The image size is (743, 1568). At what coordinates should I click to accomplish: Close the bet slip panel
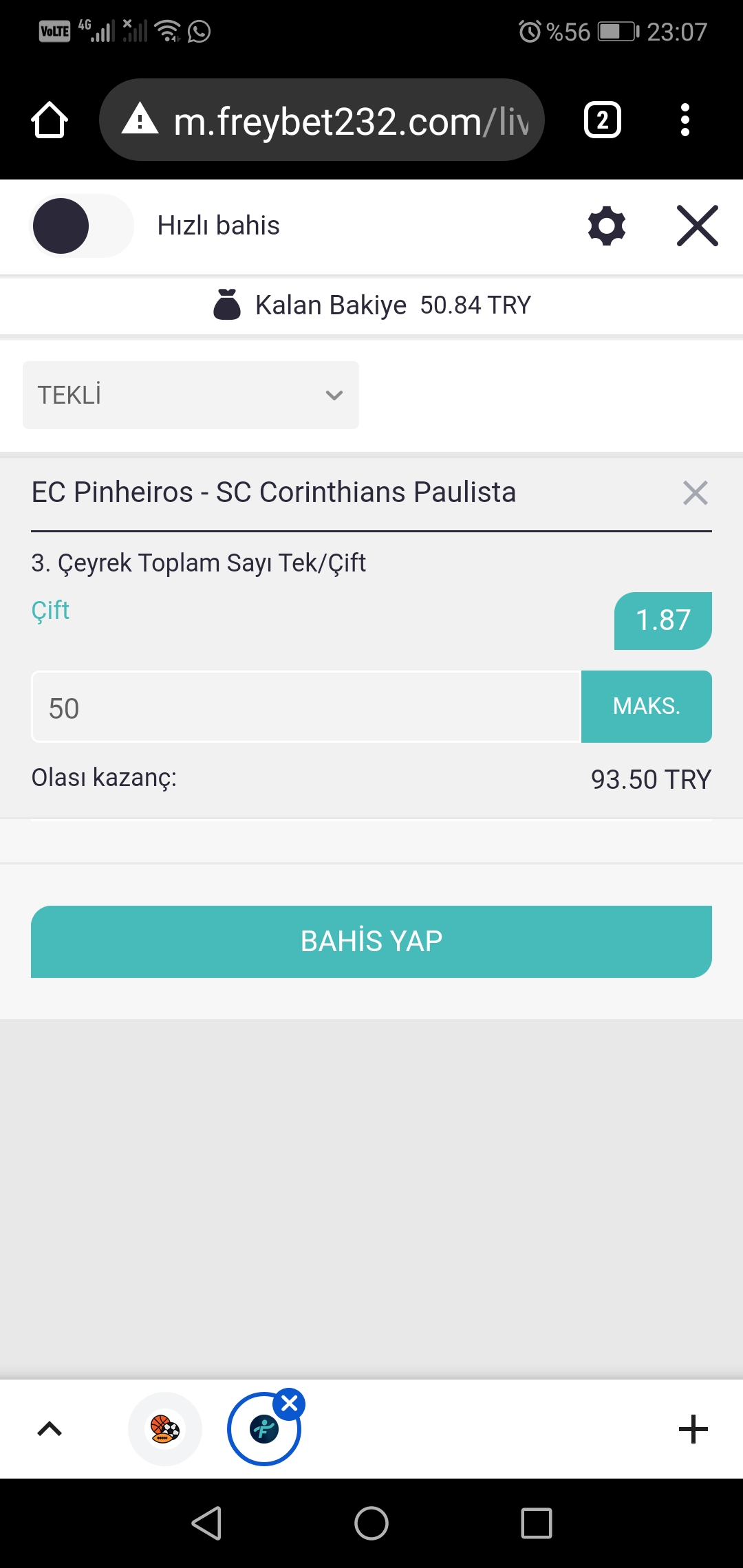pyautogui.click(x=698, y=226)
